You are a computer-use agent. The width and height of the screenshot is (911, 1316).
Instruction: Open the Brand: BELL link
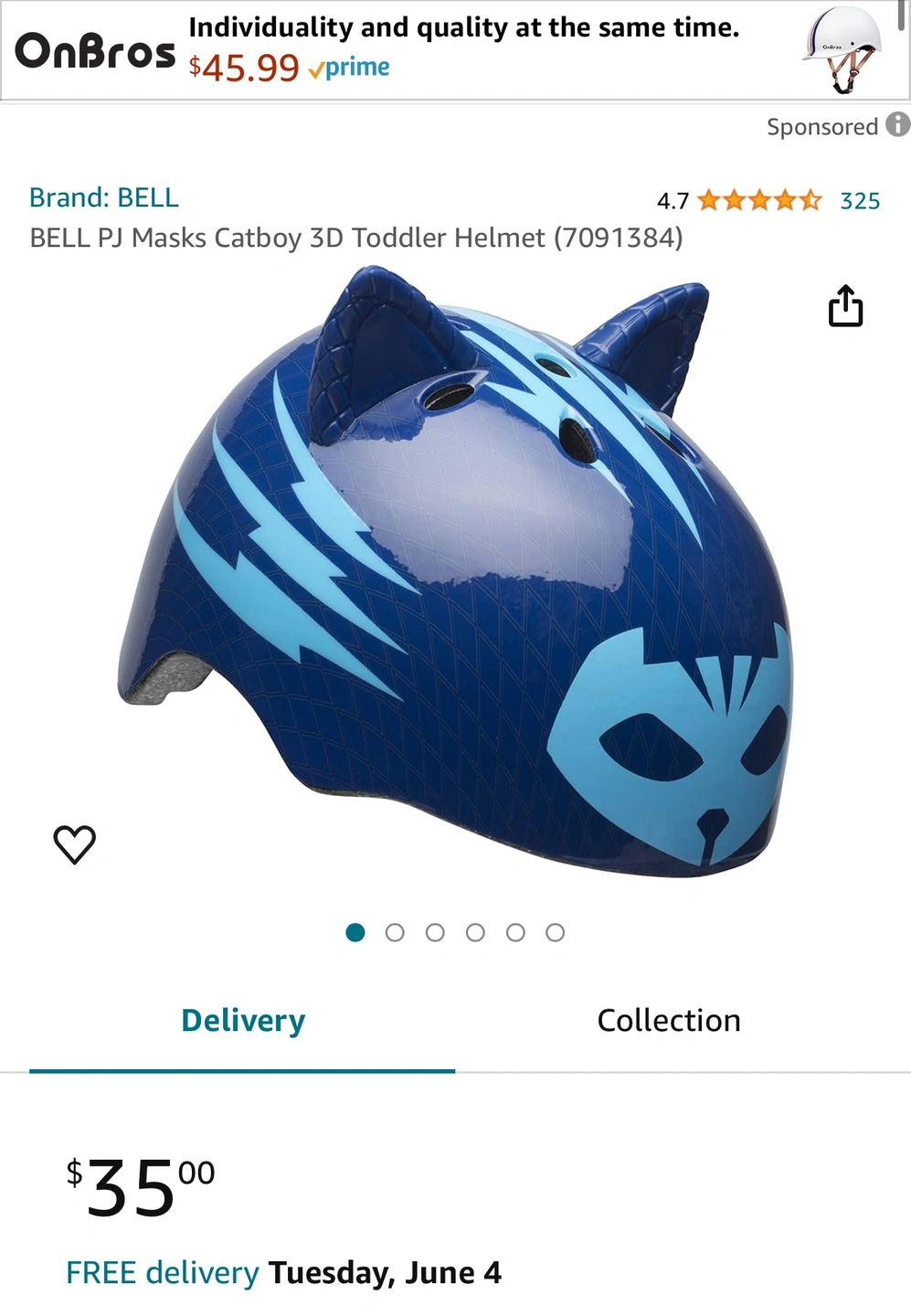104,197
